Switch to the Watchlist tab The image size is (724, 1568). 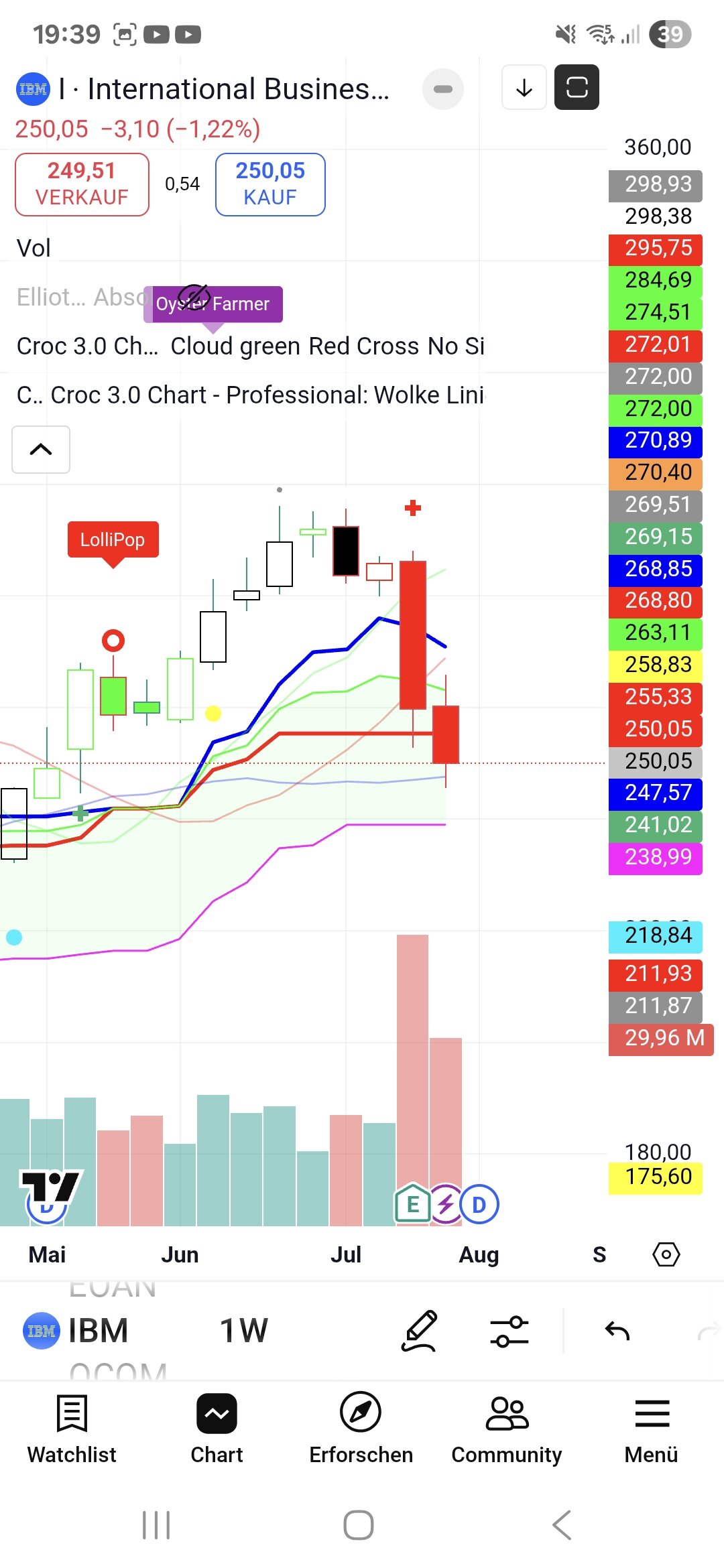pyautogui.click(x=72, y=1427)
